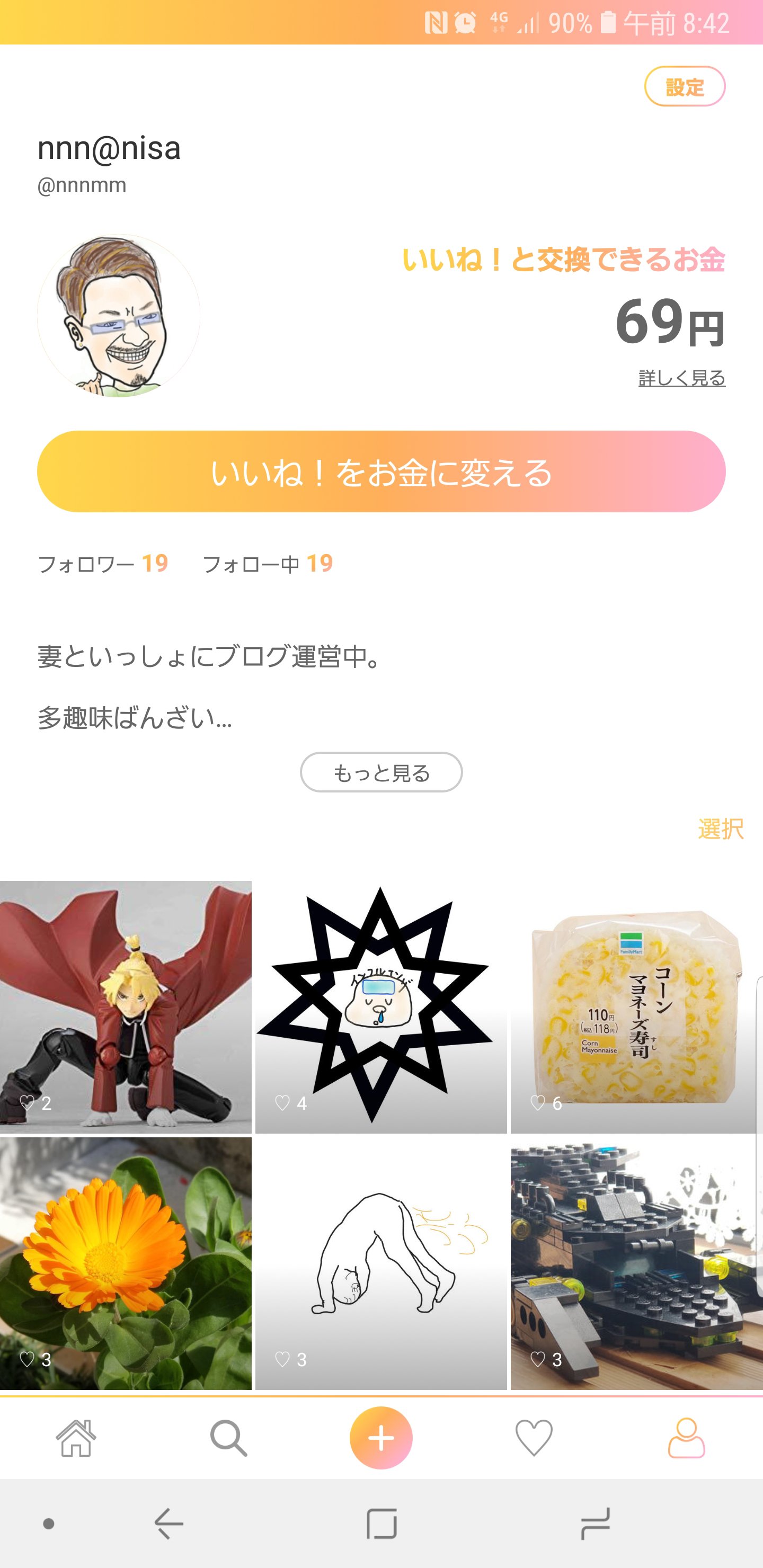Image resolution: width=763 pixels, height=1568 pixels.
Task: Open the black block car post
Action: [x=635, y=1262]
